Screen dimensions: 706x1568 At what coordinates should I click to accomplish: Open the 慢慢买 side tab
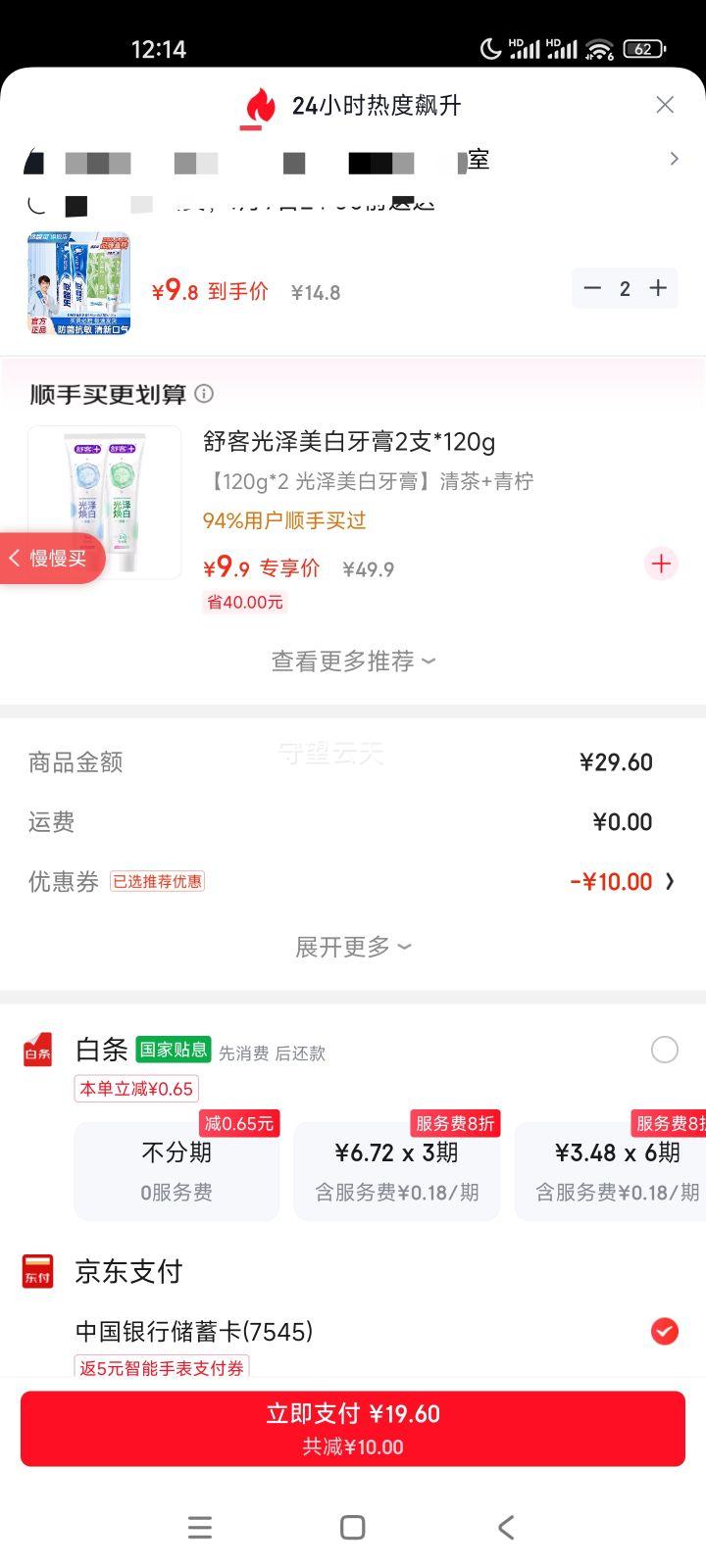click(x=49, y=558)
